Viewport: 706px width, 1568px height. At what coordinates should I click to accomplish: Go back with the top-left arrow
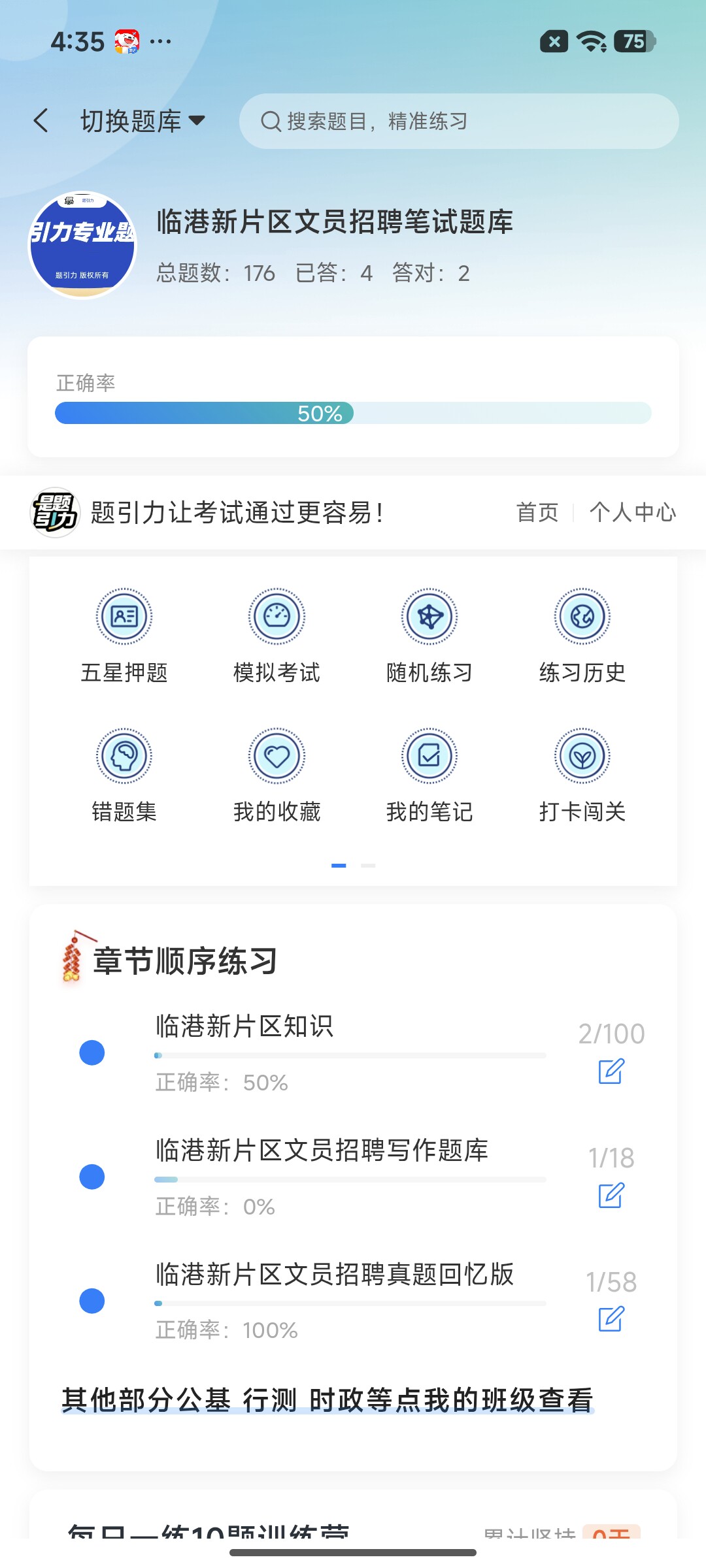tap(41, 121)
